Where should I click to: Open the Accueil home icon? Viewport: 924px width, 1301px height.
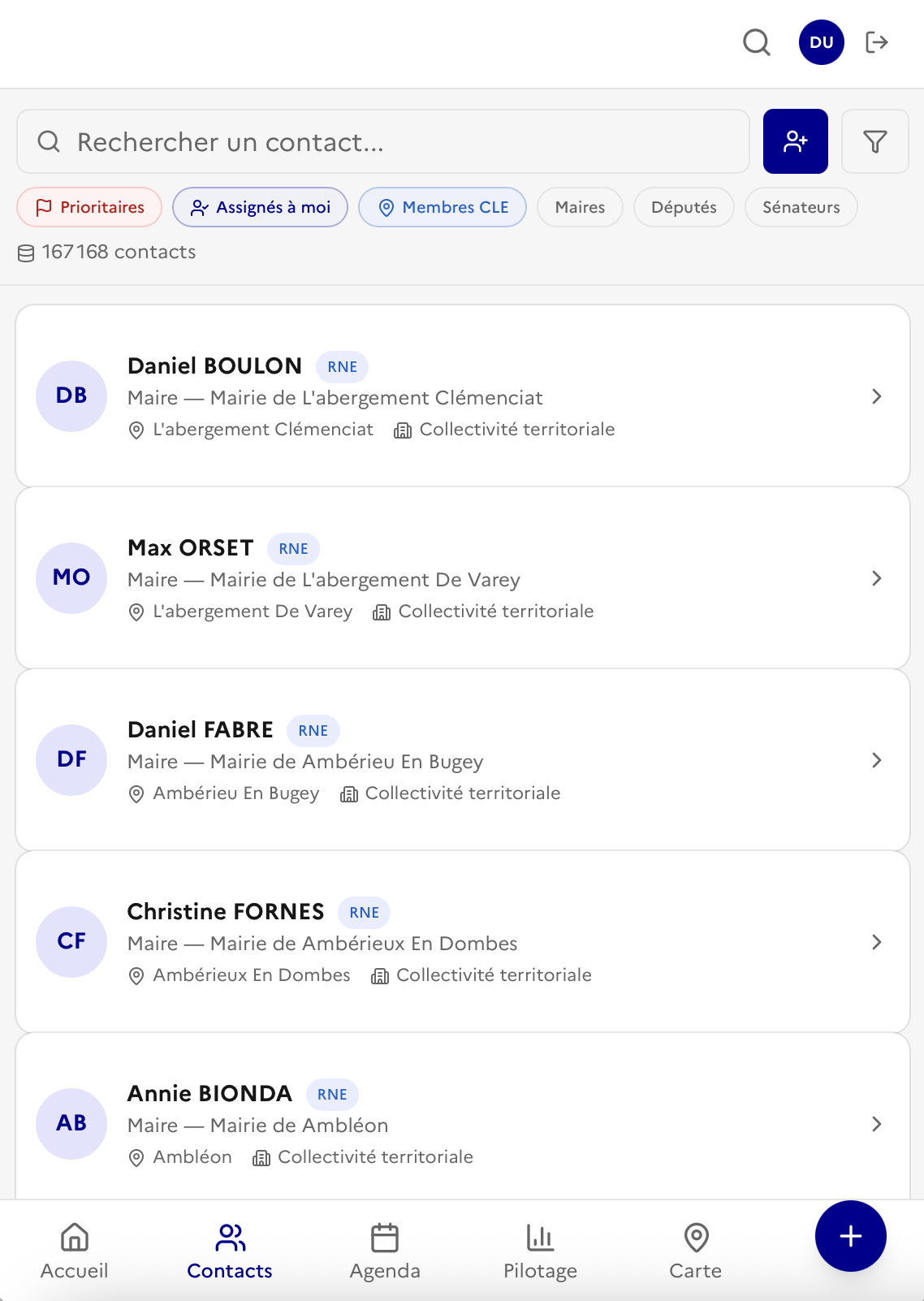click(x=74, y=1249)
